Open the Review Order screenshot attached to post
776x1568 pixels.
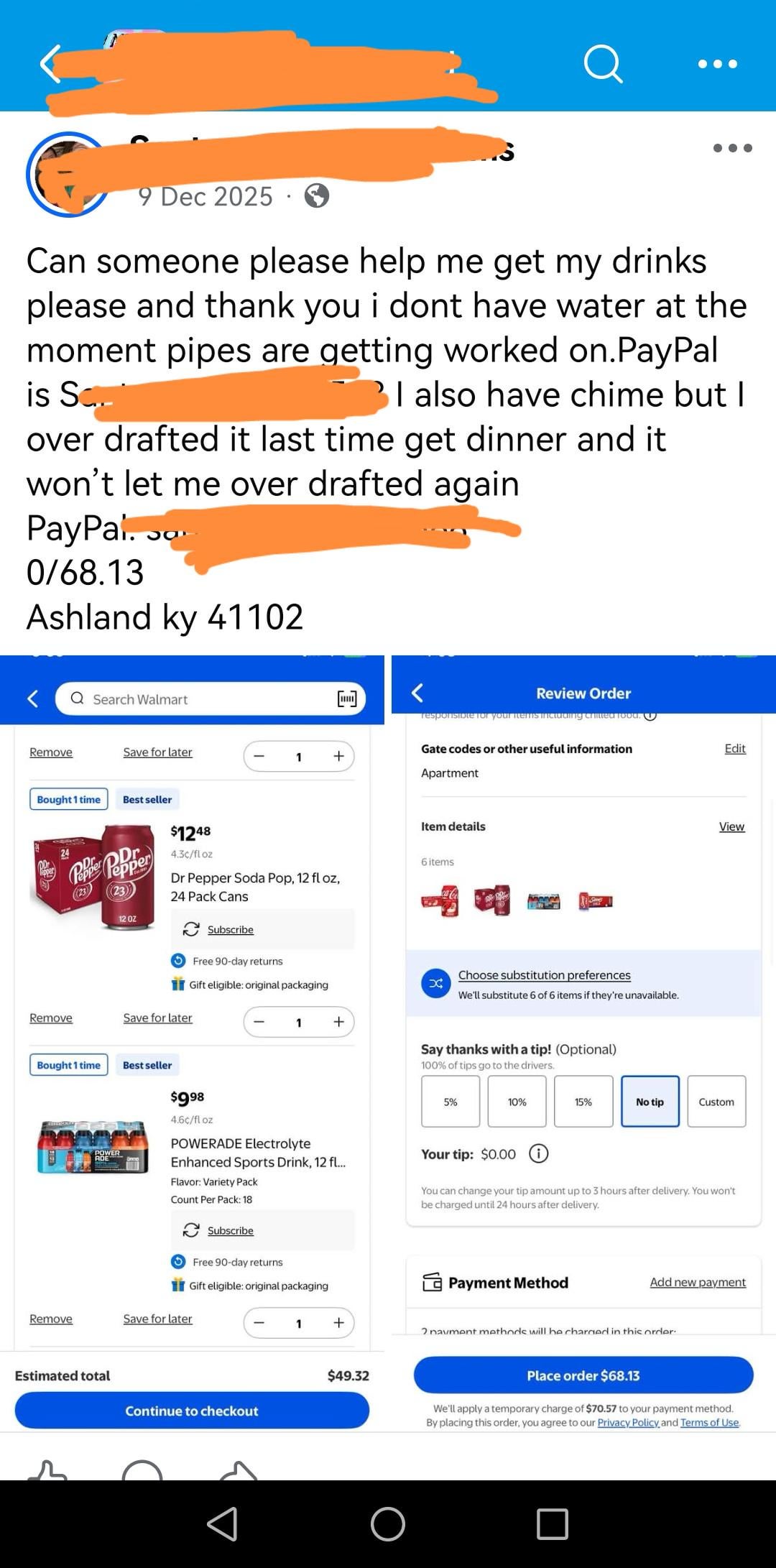point(583,1042)
